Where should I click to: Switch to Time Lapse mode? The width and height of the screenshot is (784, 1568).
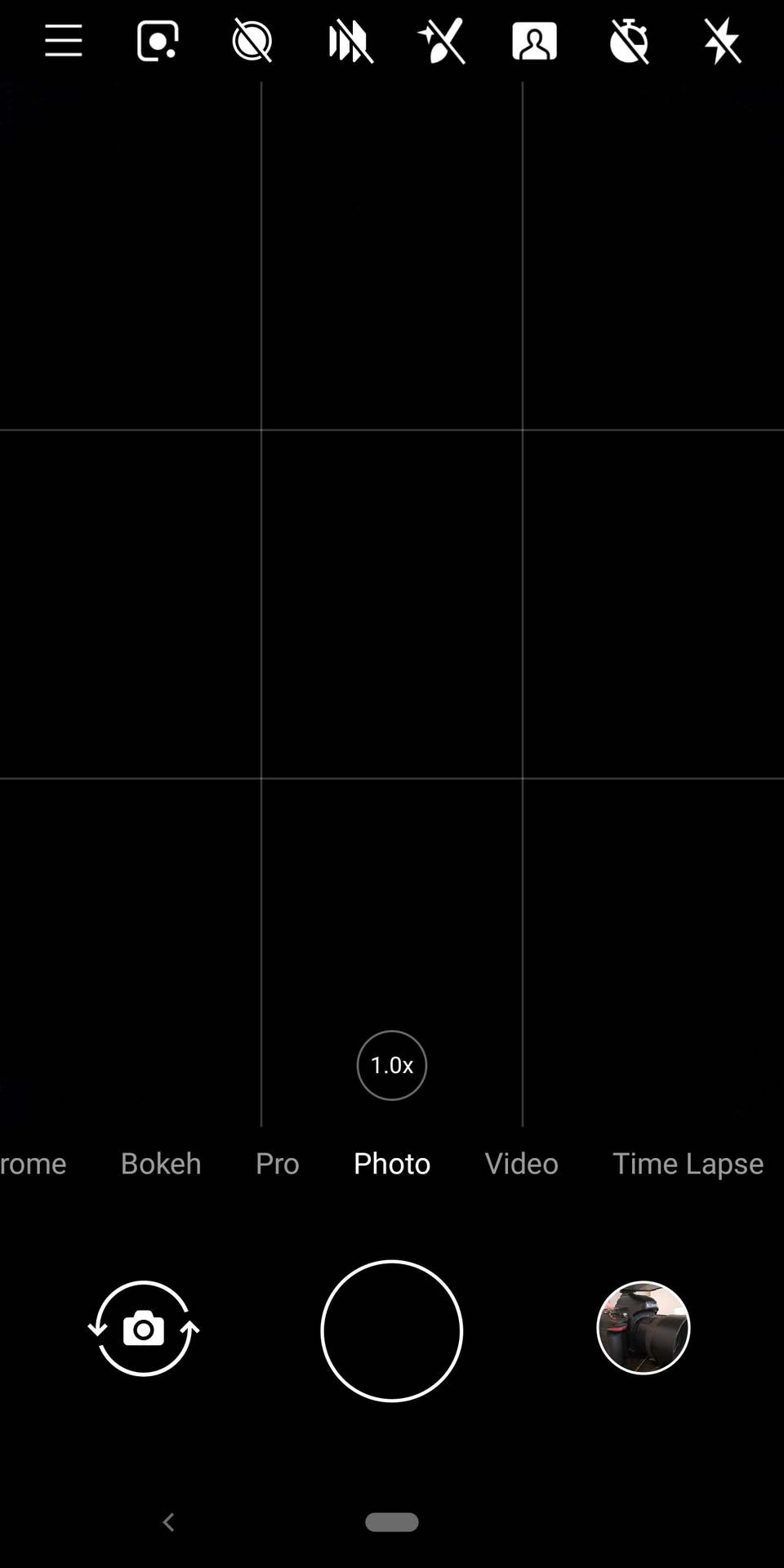pos(688,1163)
